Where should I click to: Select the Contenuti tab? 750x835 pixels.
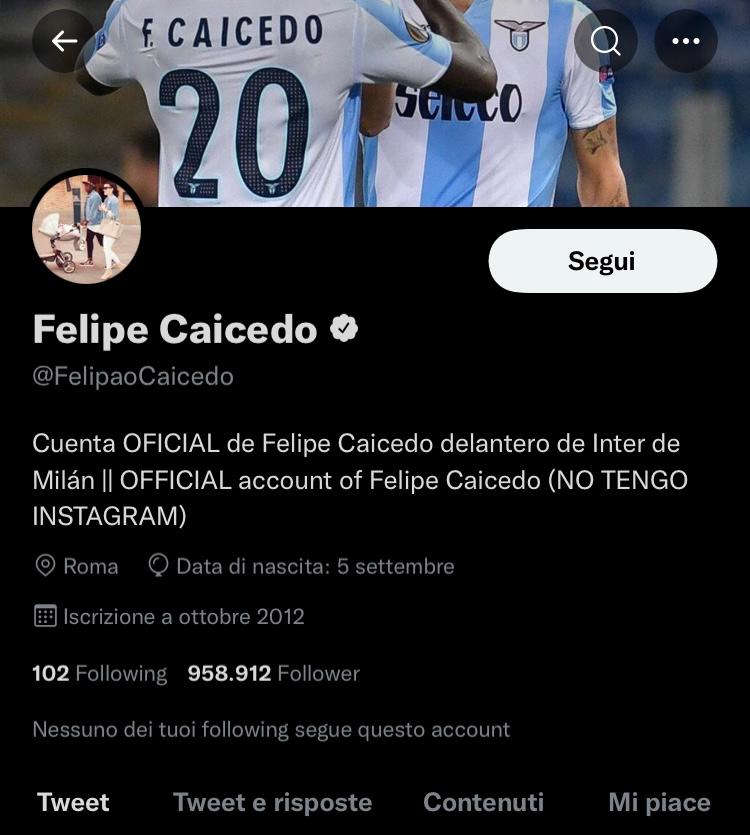[x=483, y=802]
